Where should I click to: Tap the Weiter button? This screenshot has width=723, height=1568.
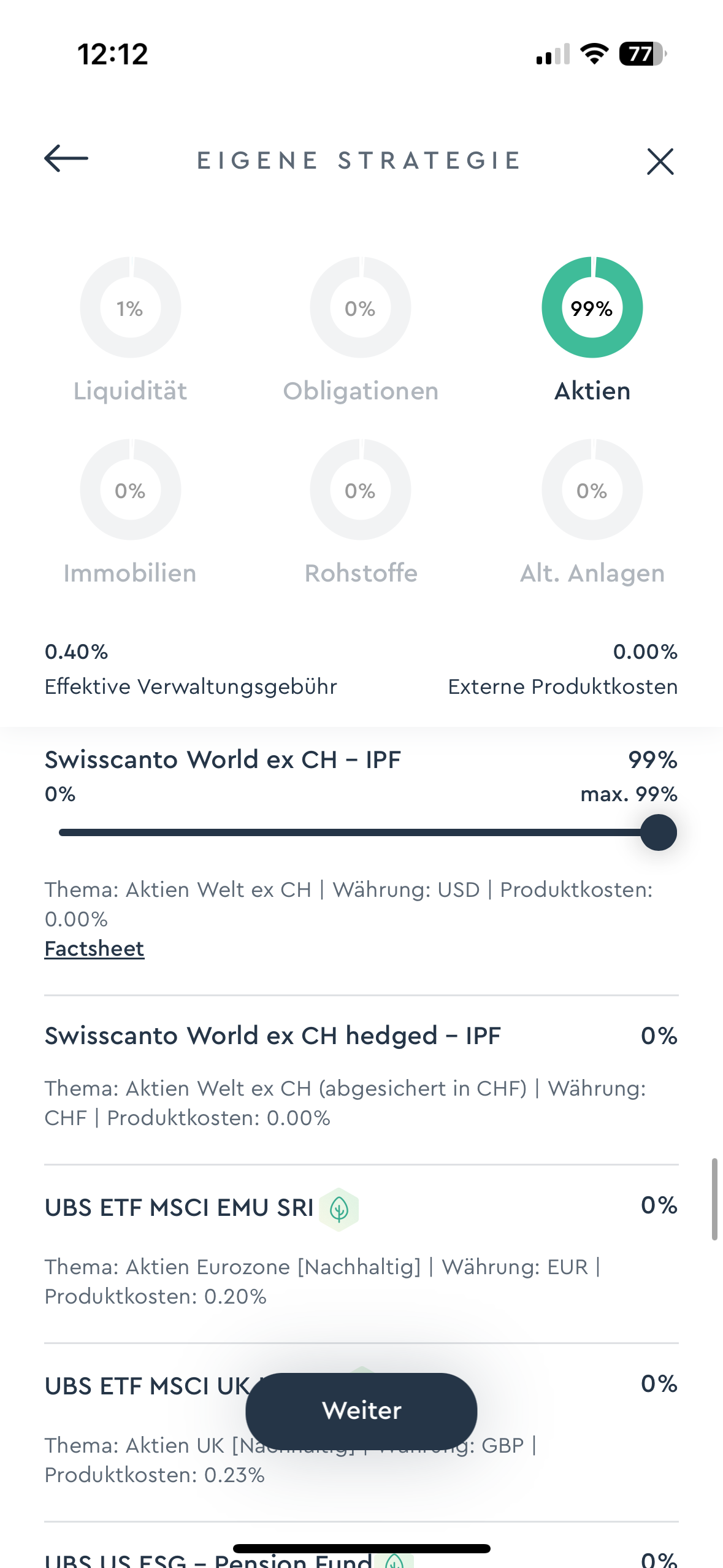point(361,1410)
